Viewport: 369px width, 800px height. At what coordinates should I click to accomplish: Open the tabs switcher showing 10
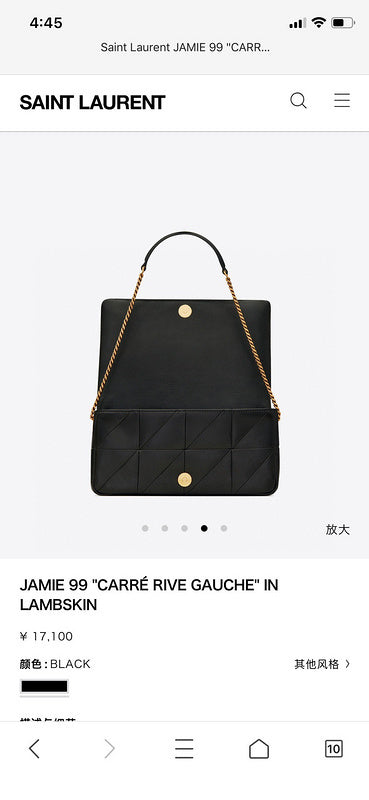click(x=333, y=749)
